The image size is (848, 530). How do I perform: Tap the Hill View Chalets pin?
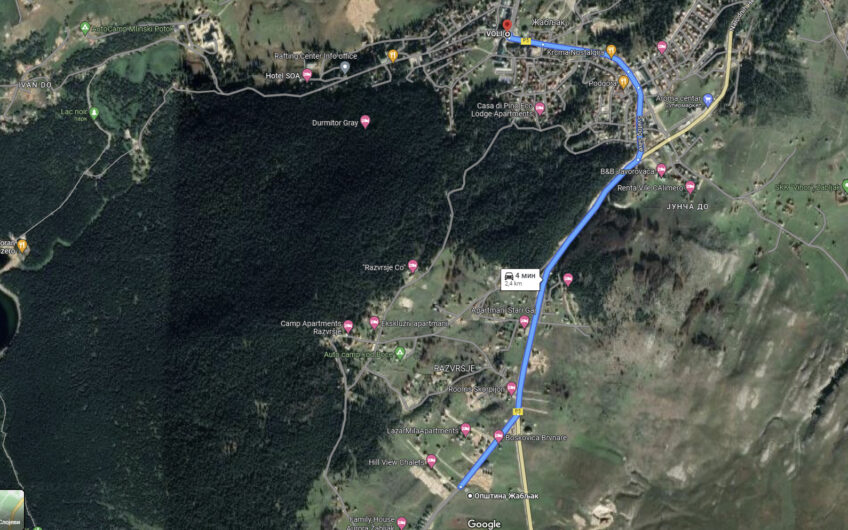point(431,461)
